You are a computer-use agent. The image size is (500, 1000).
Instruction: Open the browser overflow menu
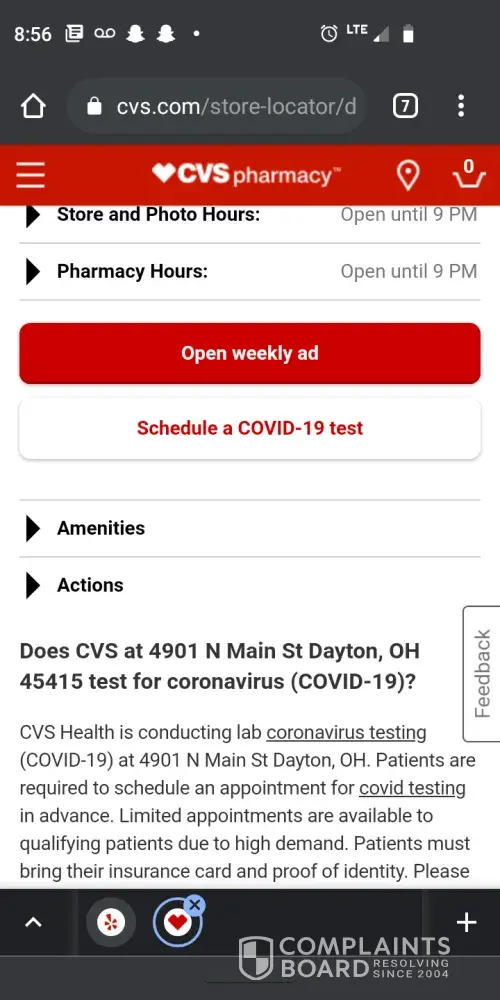460,106
